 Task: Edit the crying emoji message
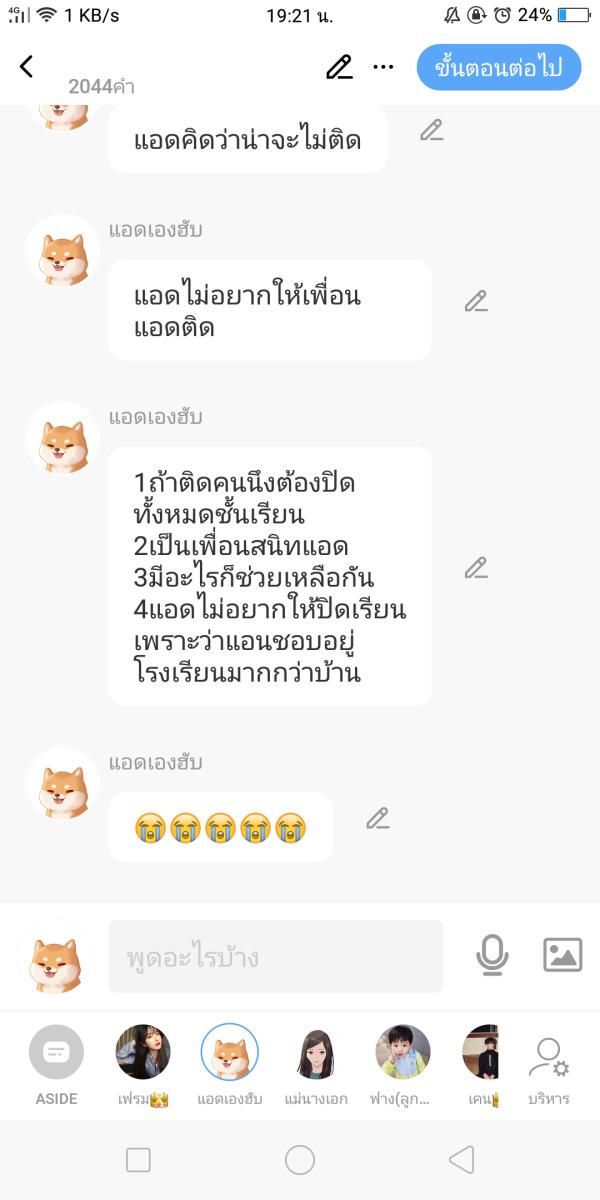377,818
